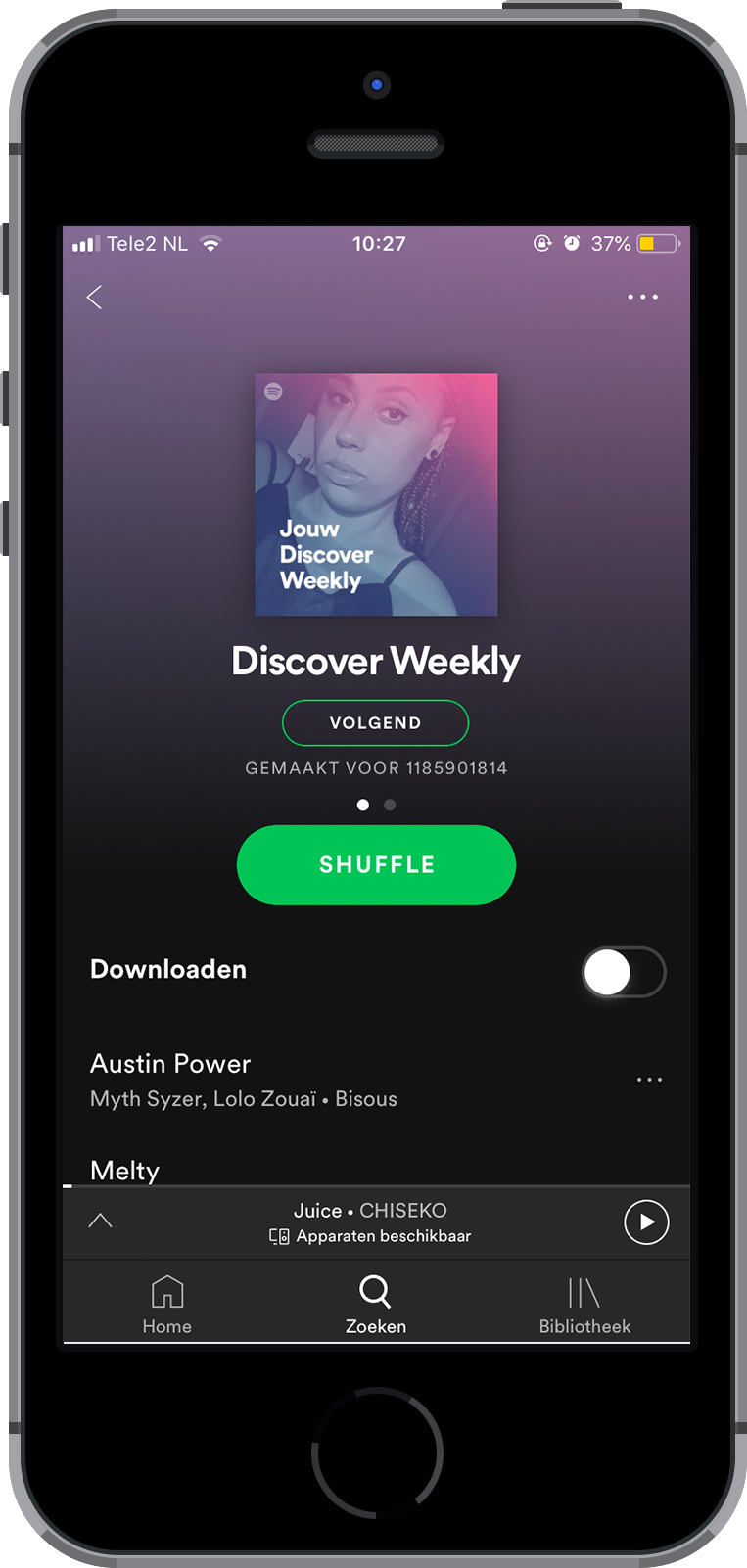Enable the Downloaden switch
Screen dimensions: 747x1568
[x=624, y=972]
